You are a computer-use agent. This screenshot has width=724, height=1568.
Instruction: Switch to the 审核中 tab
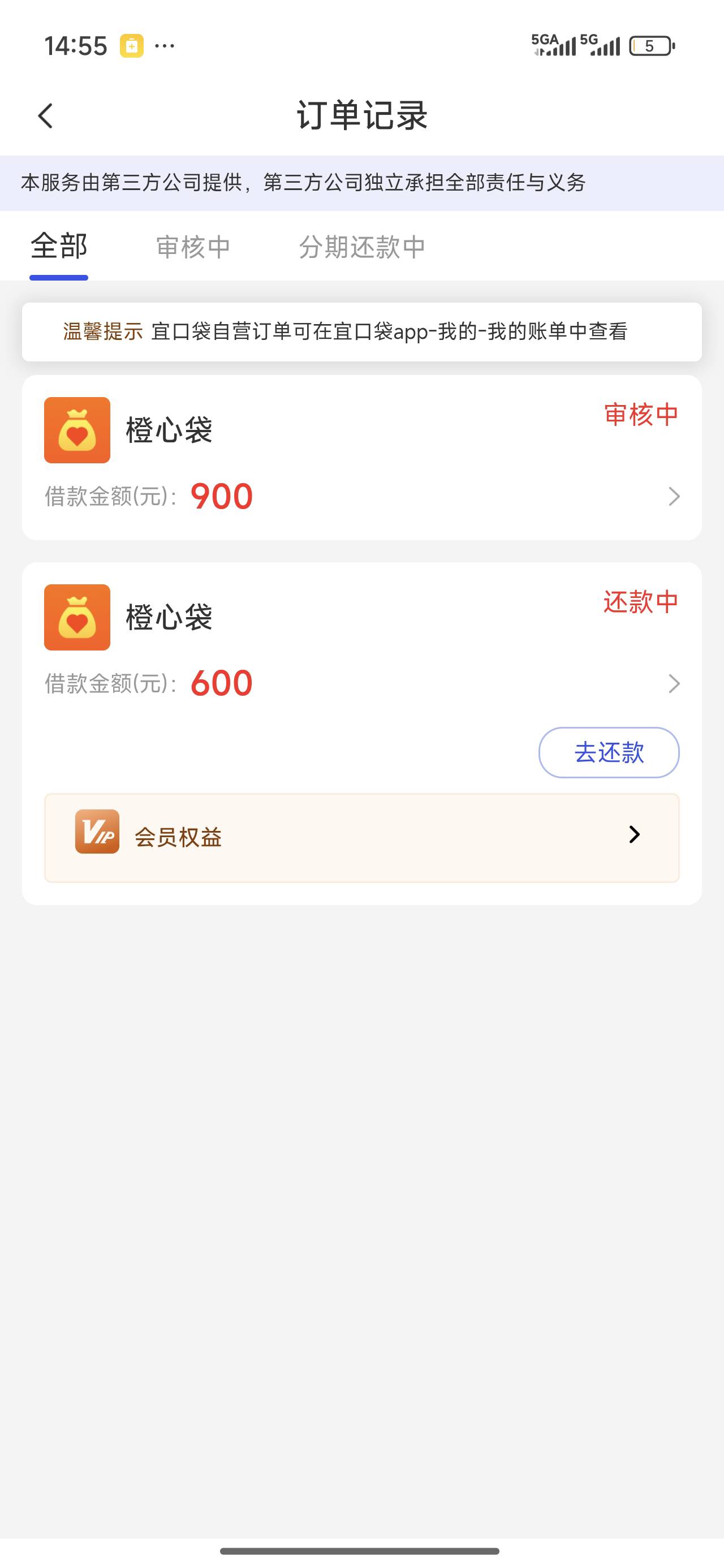[193, 247]
